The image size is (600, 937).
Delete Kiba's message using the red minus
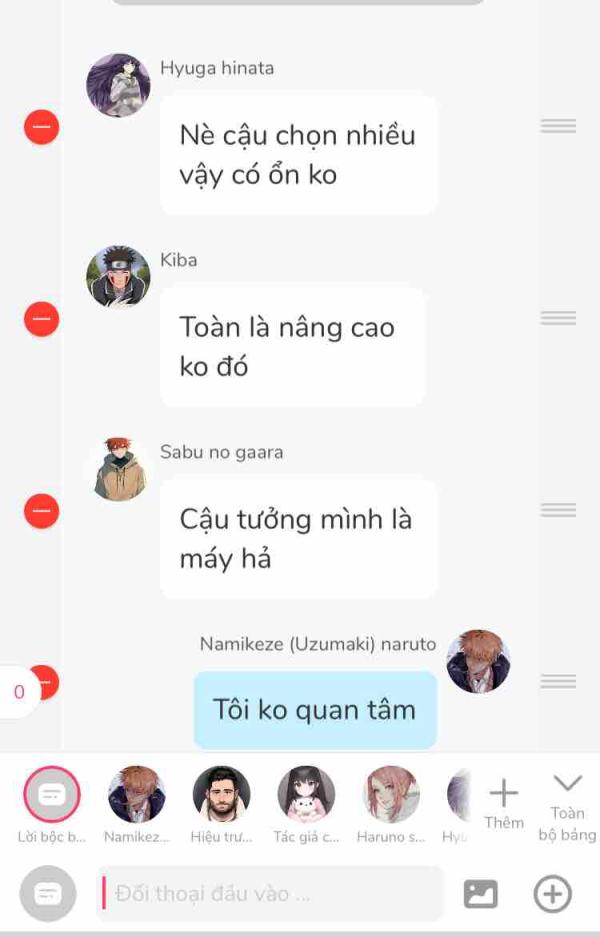click(41, 319)
